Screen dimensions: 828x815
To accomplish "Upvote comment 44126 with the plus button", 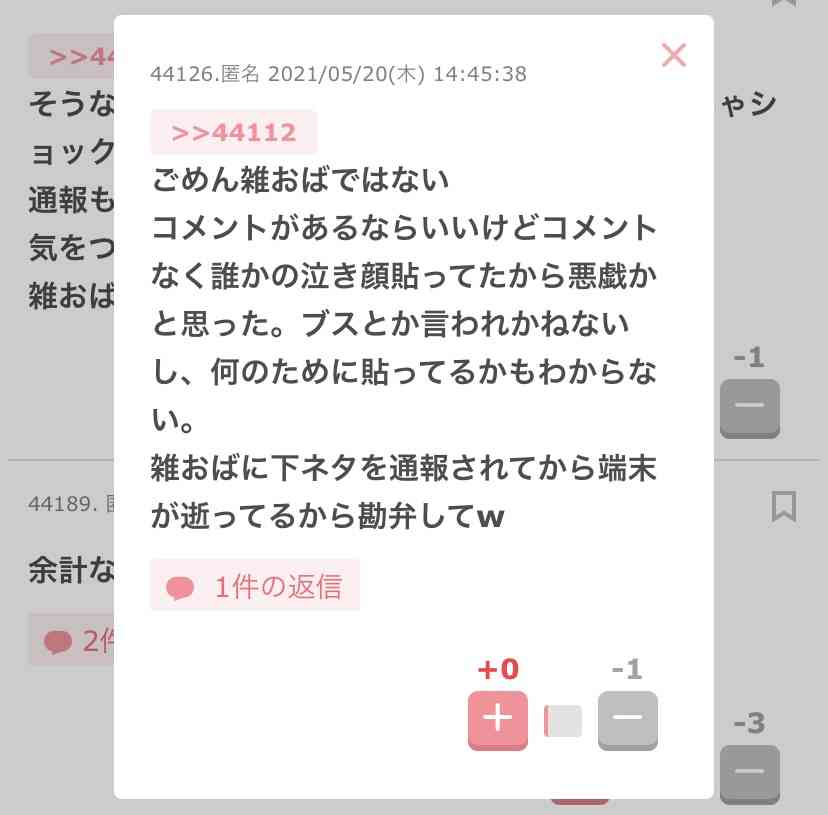I will pos(497,719).
